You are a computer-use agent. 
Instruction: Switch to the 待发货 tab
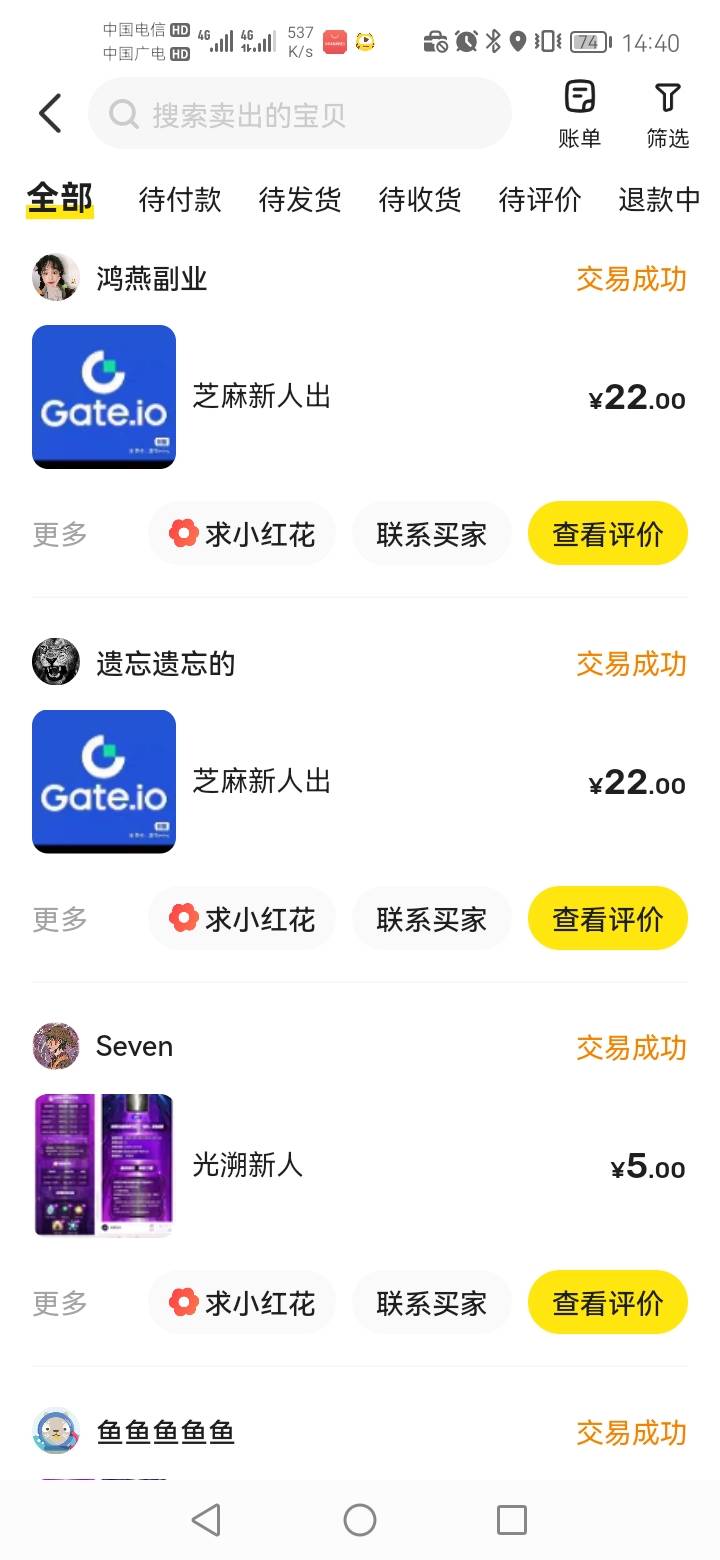pos(300,200)
